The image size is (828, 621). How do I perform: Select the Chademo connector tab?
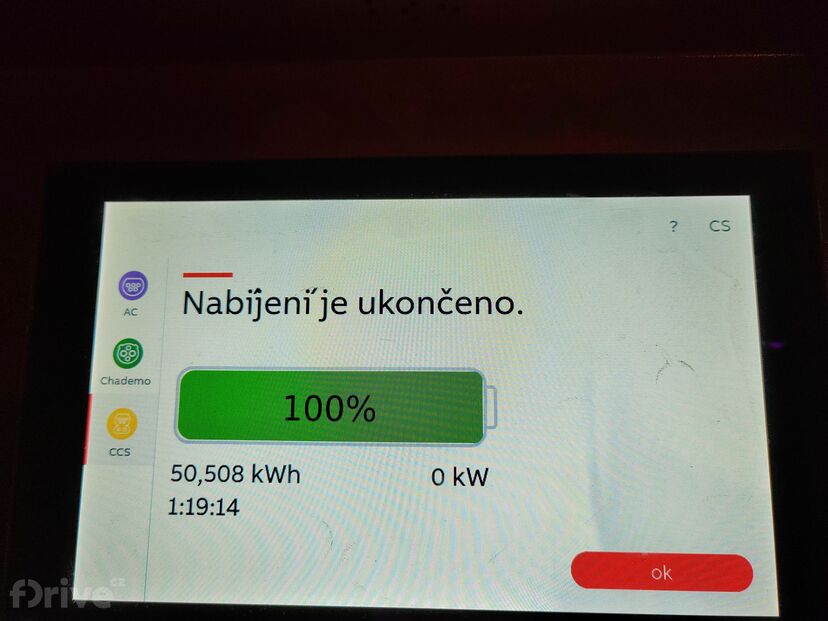127,358
